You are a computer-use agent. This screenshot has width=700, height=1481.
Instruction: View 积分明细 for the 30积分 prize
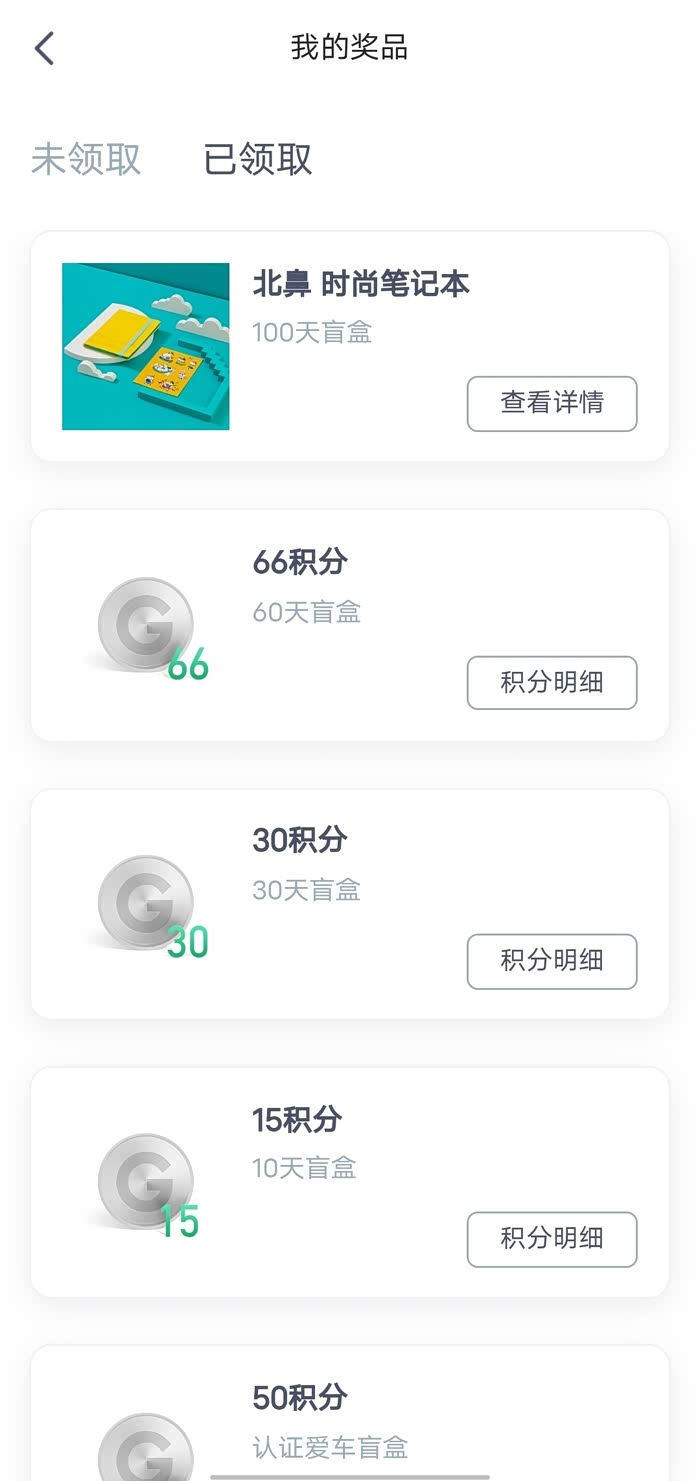click(x=552, y=961)
